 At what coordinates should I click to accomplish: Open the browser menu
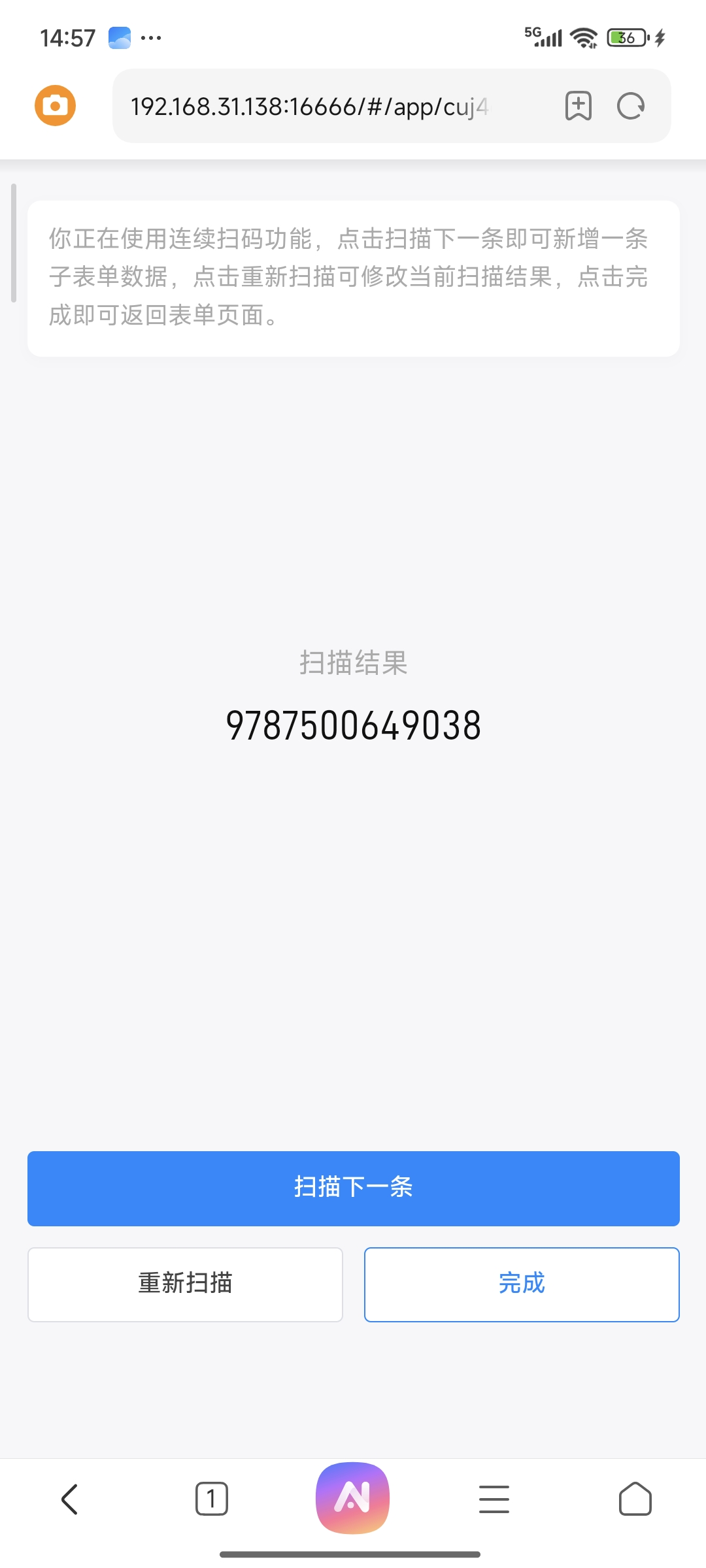click(494, 1499)
